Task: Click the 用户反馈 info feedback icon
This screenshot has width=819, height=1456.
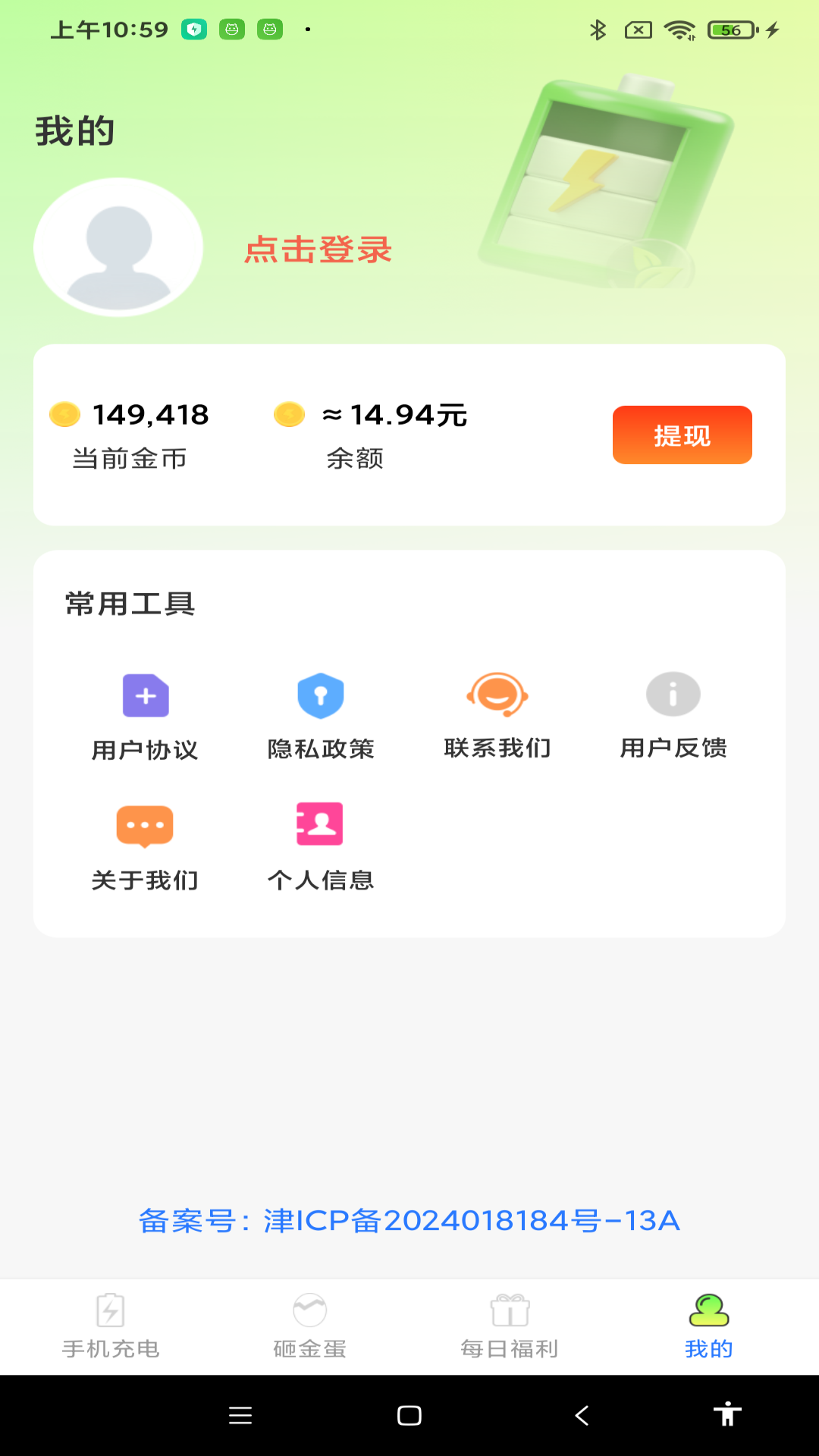Action: point(673,695)
